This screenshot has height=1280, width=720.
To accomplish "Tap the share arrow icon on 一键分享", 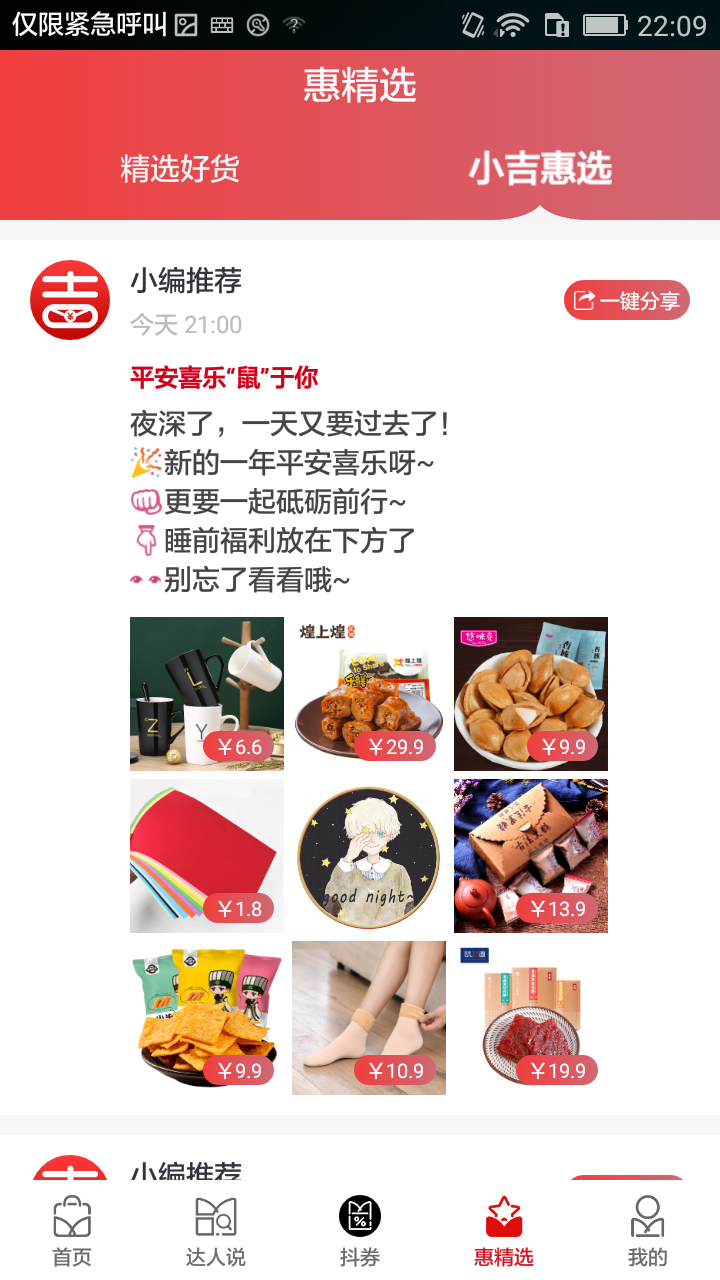I will (x=582, y=299).
